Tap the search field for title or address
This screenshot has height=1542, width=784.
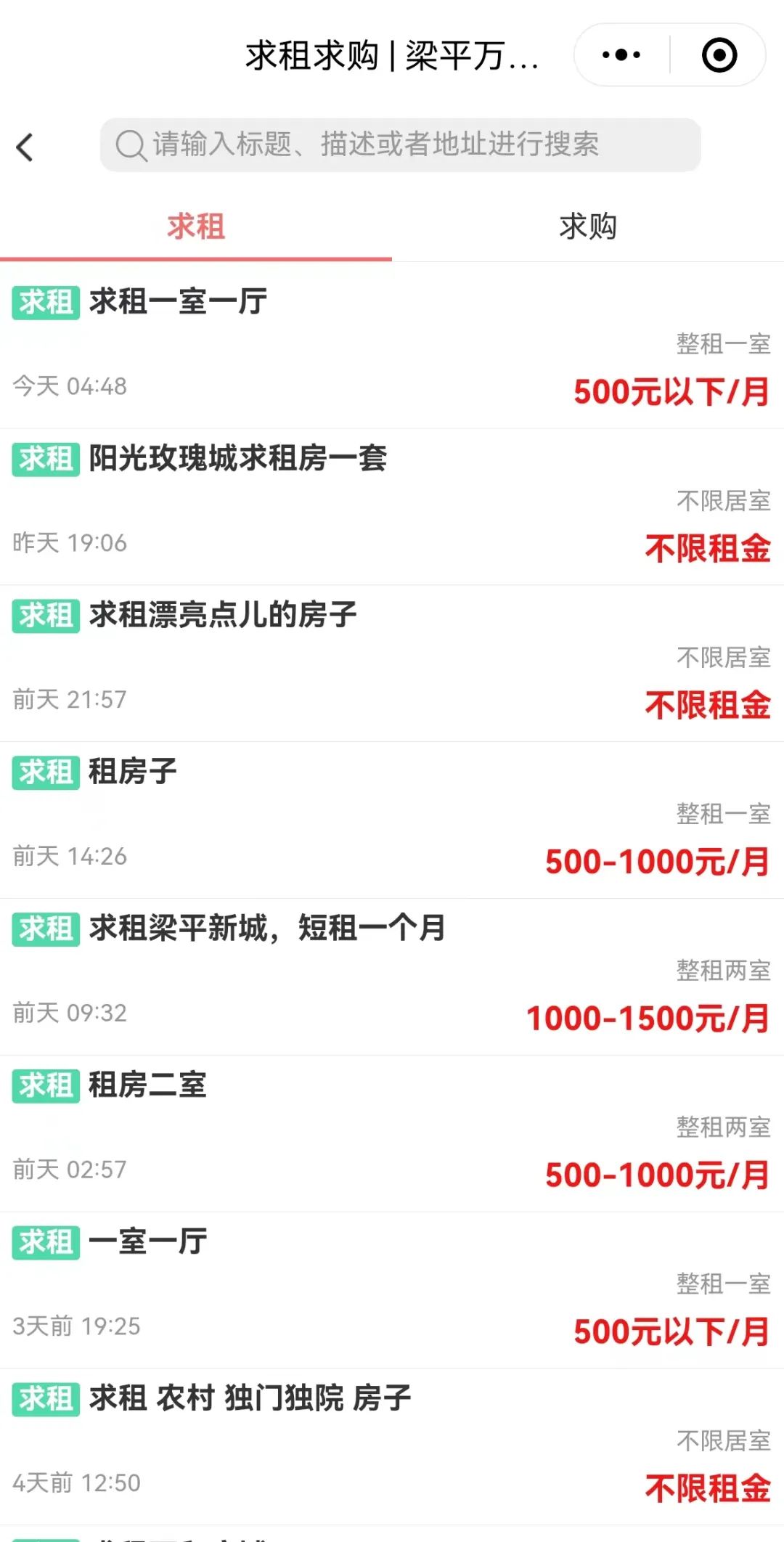401,144
